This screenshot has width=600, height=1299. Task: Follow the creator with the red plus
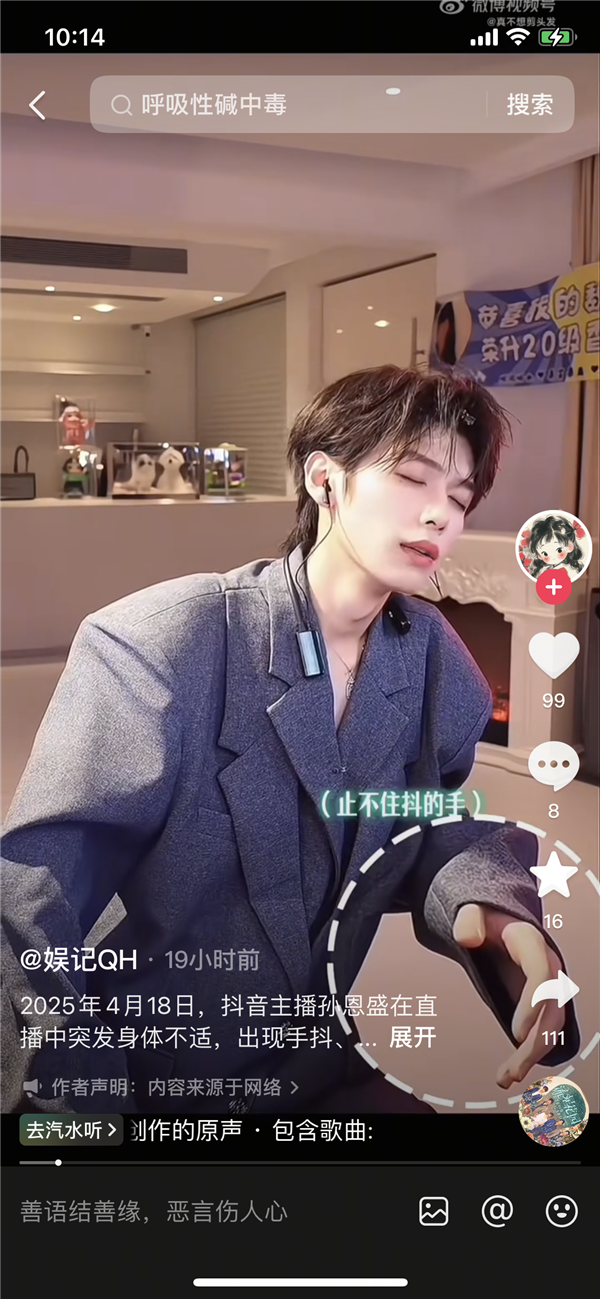(553, 587)
